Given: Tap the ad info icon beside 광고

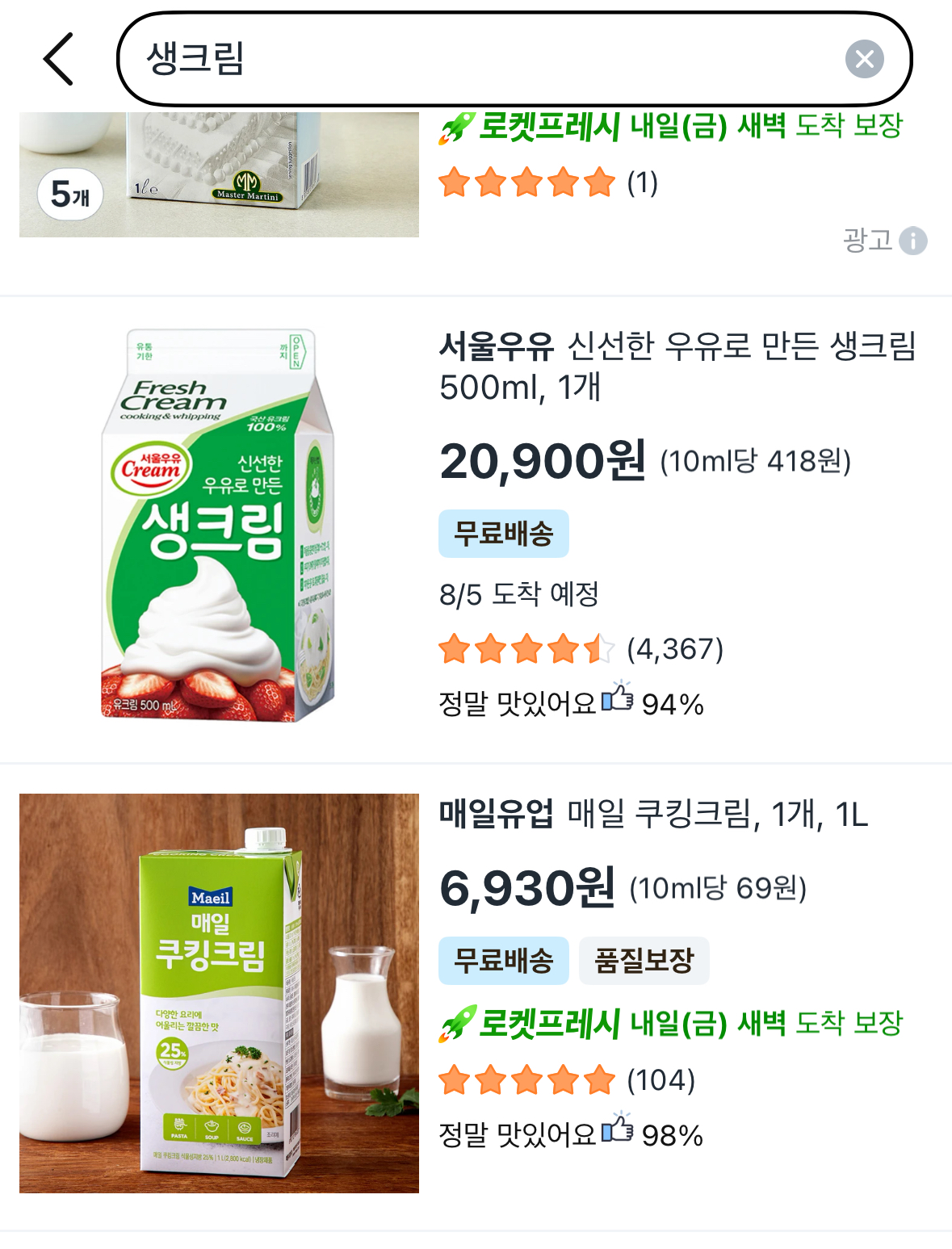Looking at the screenshot, I should pyautogui.click(x=913, y=239).
